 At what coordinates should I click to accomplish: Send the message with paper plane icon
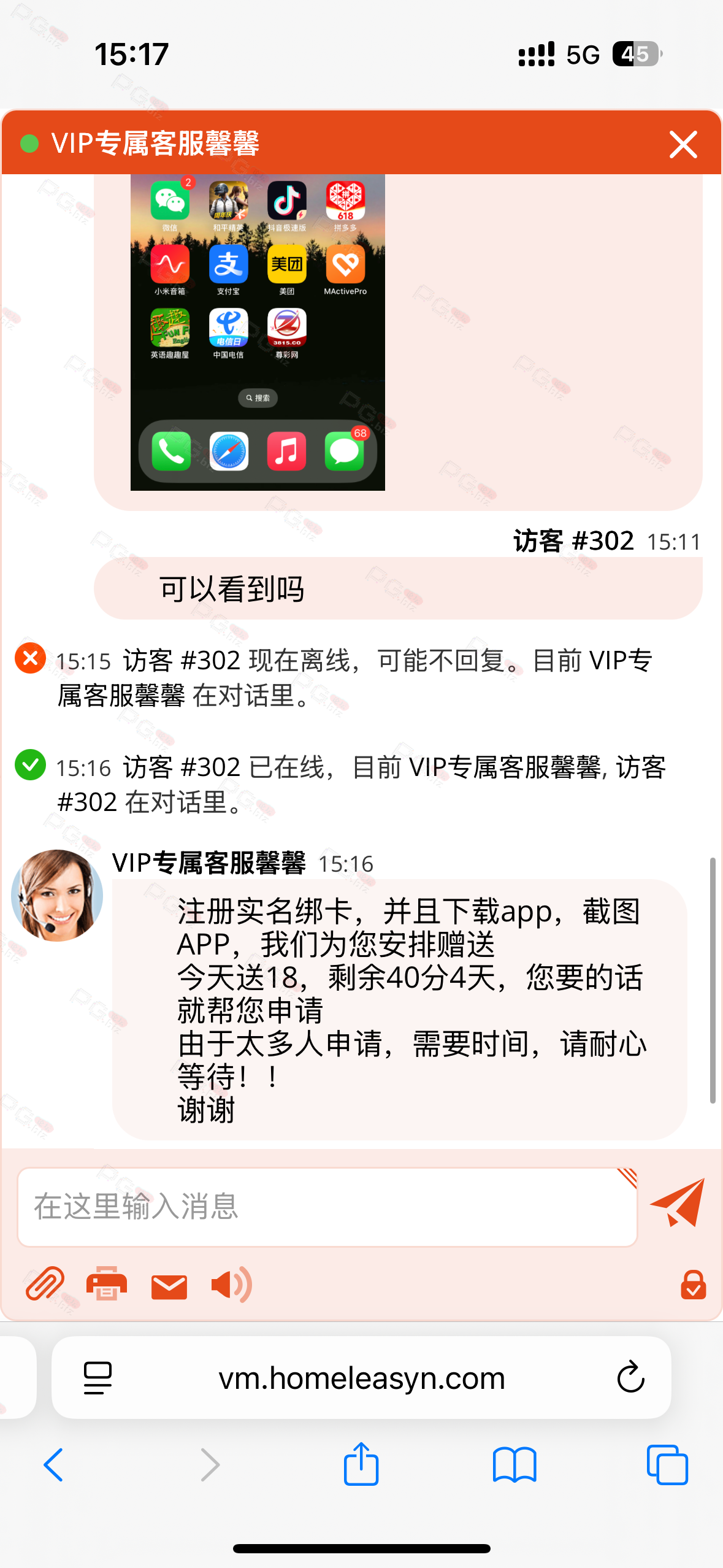(x=678, y=1203)
